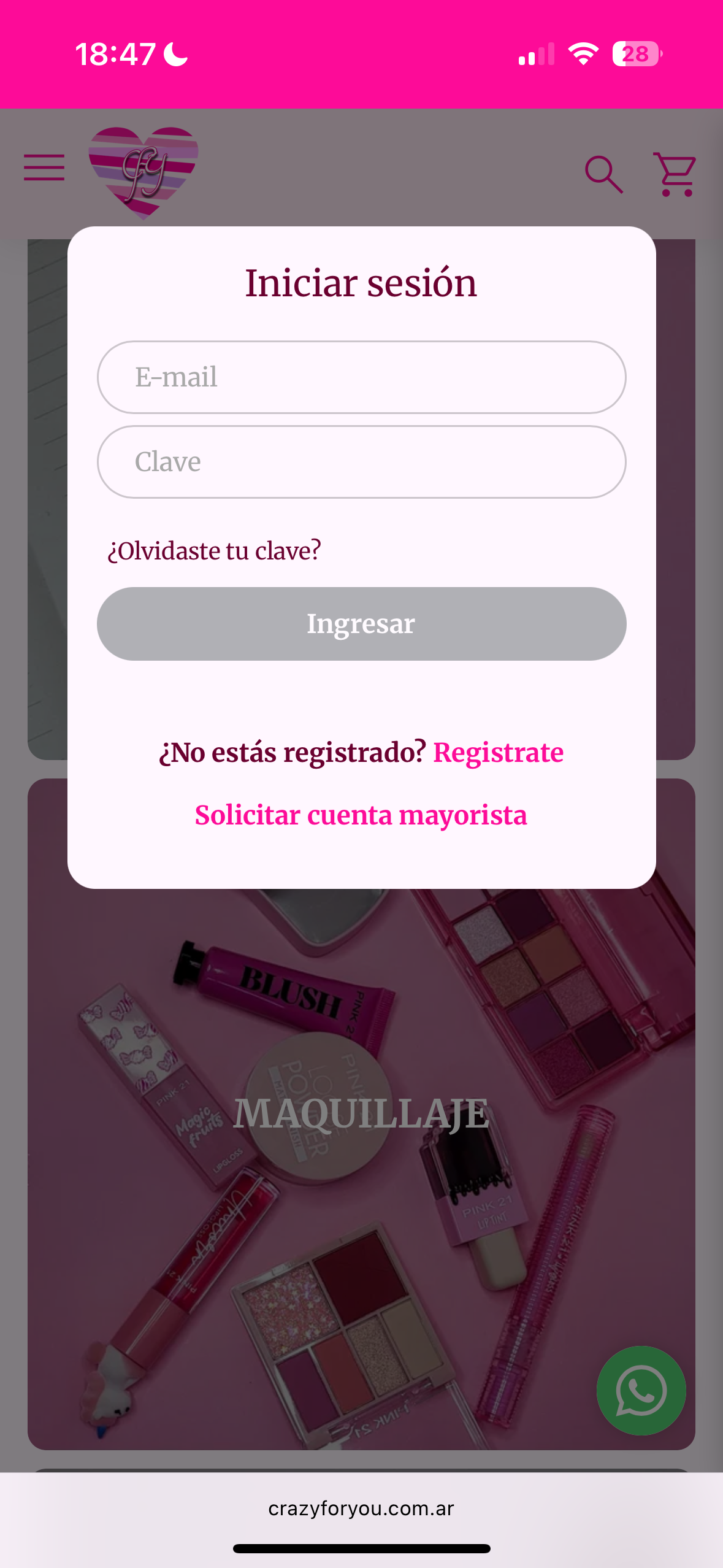Select Solicitar cuenta mayorista

coord(361,815)
